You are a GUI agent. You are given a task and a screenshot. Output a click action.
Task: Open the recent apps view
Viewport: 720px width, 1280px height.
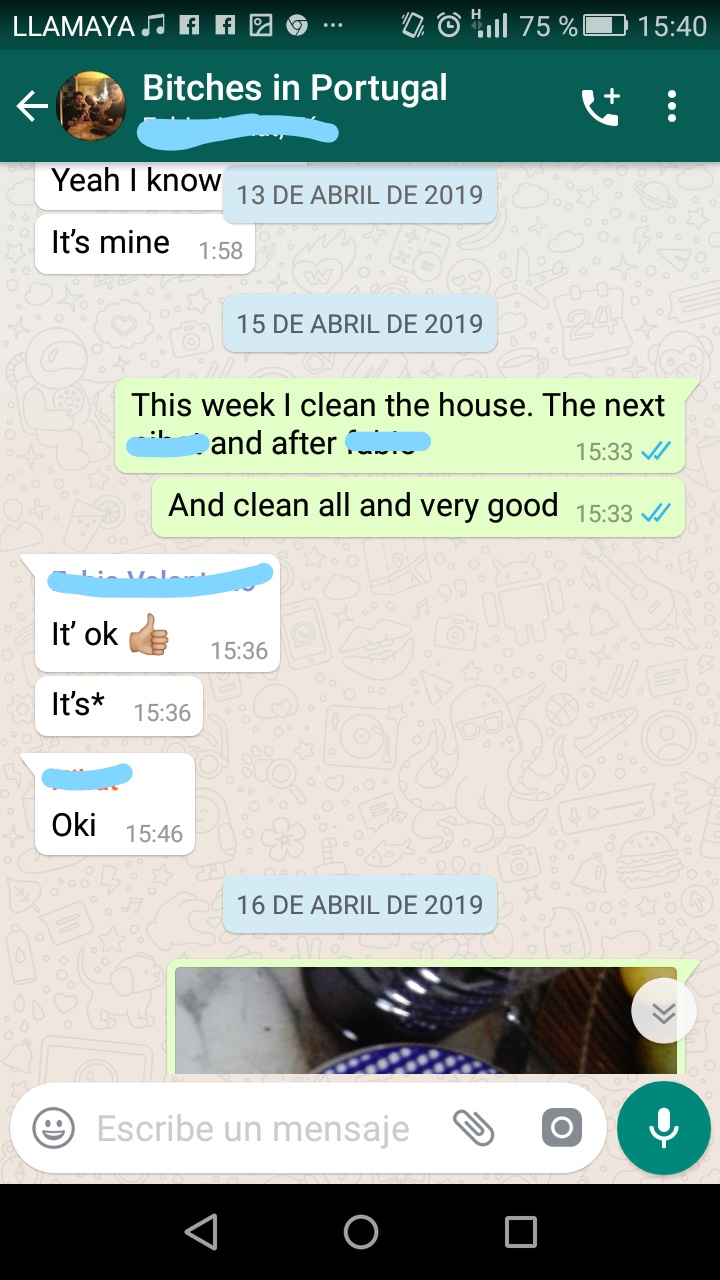tap(520, 1232)
